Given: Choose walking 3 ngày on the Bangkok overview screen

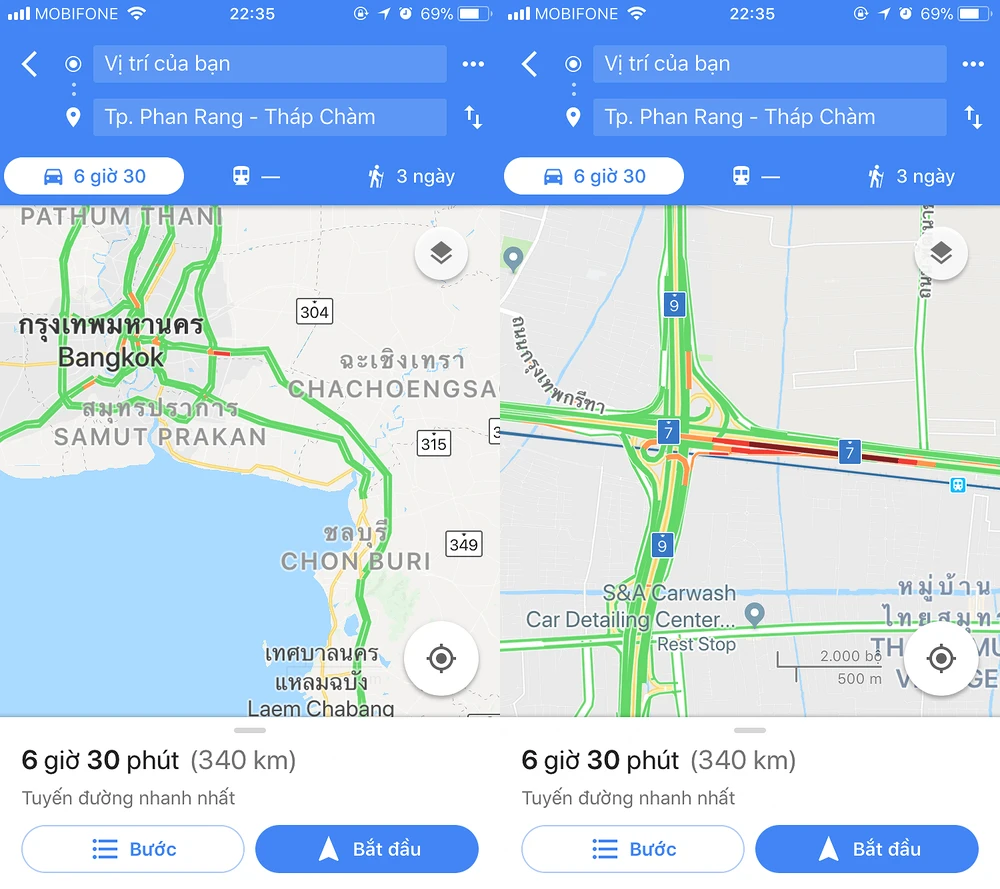Looking at the screenshot, I should tap(411, 177).
